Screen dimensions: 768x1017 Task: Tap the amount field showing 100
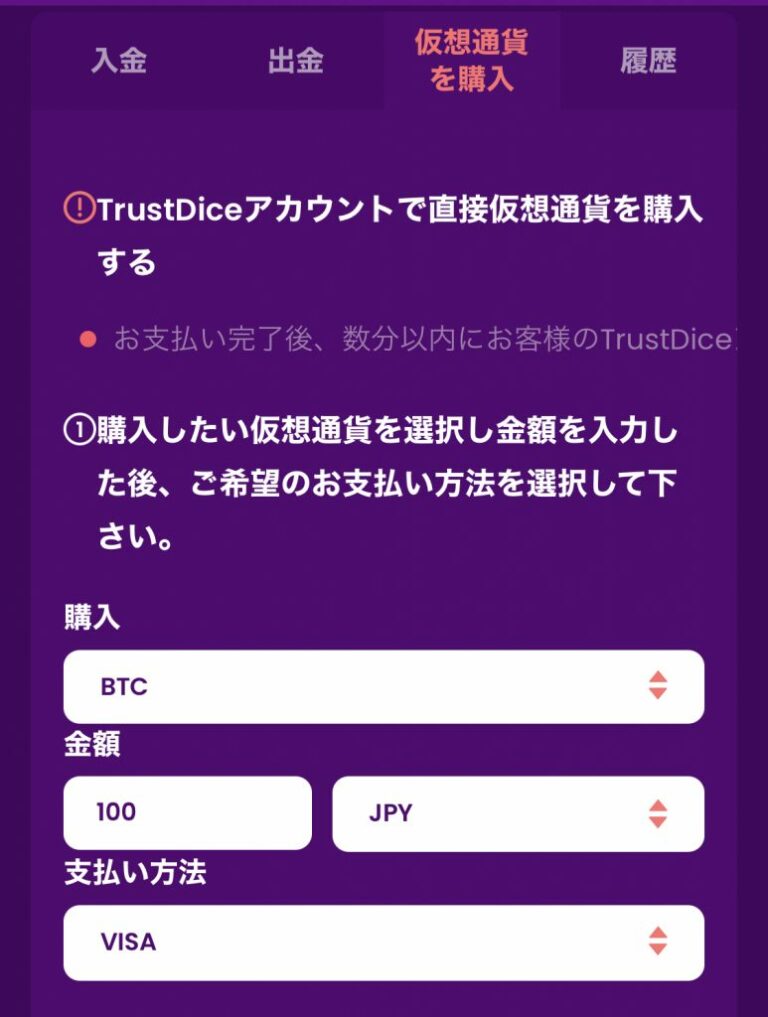point(187,812)
